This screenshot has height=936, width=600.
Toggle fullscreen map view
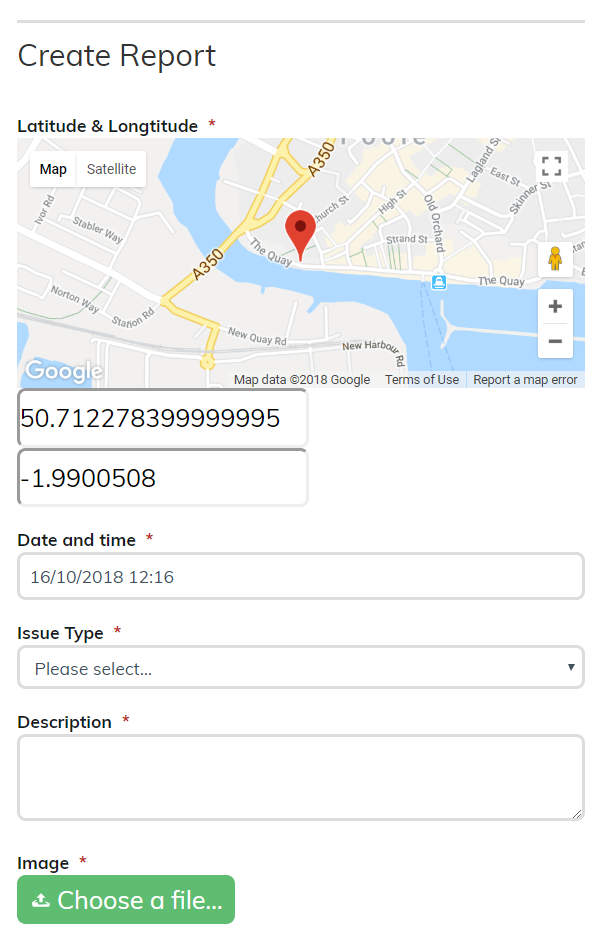click(x=551, y=166)
